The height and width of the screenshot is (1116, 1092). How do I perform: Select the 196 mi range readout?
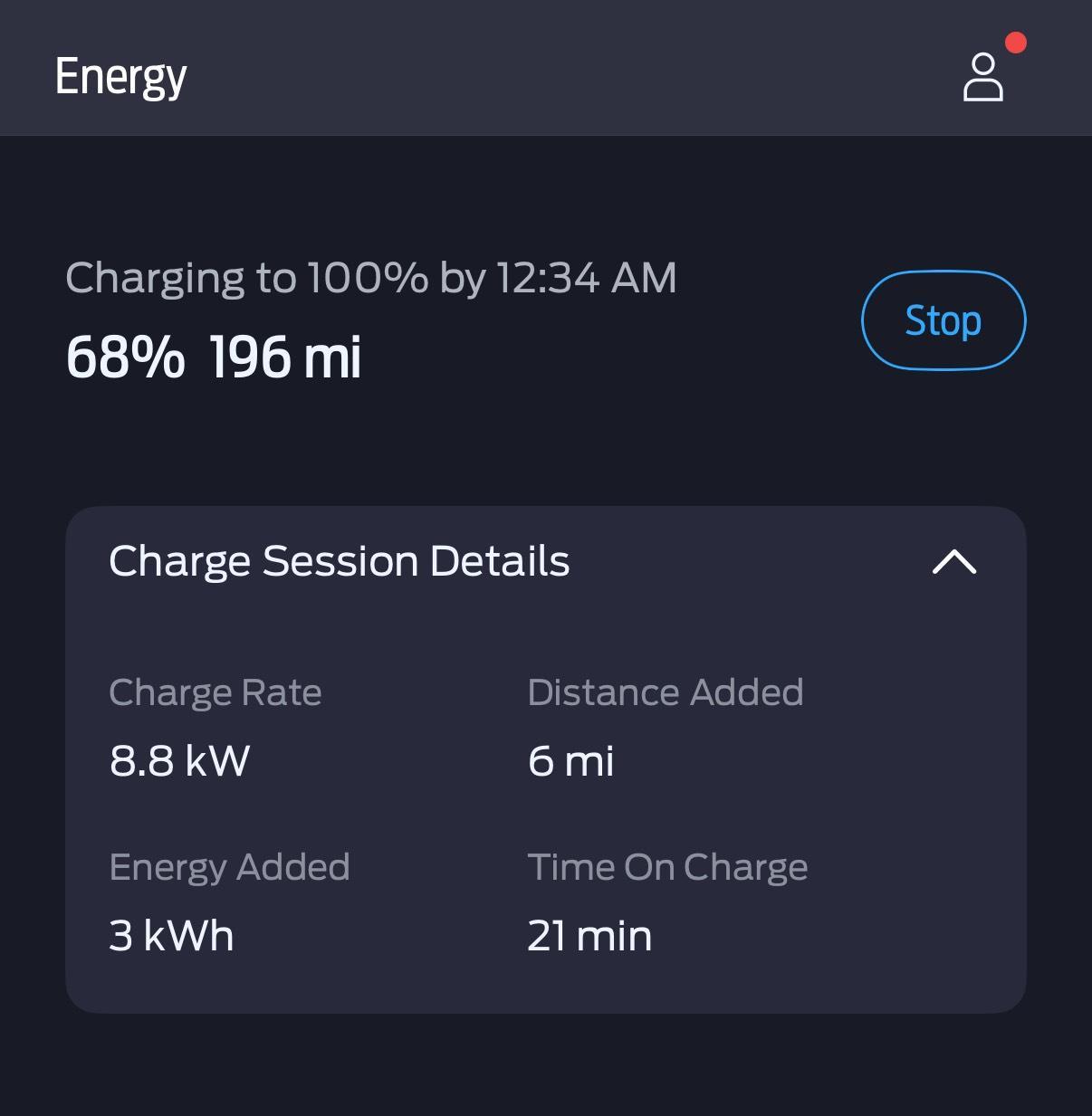point(284,355)
